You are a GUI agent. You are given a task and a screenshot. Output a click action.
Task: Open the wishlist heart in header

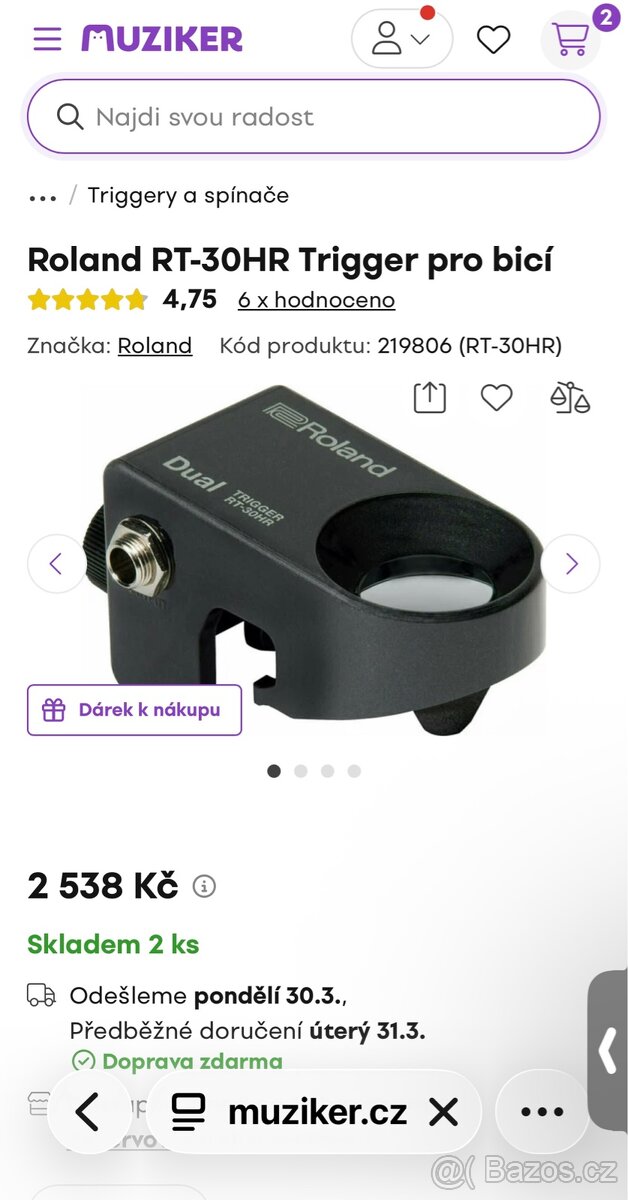click(493, 39)
